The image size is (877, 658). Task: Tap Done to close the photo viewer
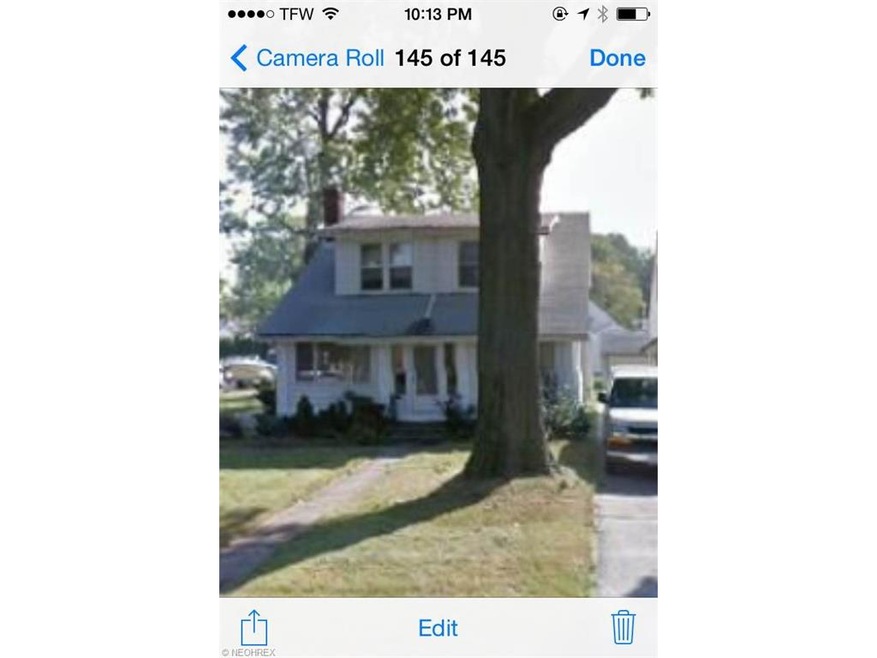(x=617, y=58)
